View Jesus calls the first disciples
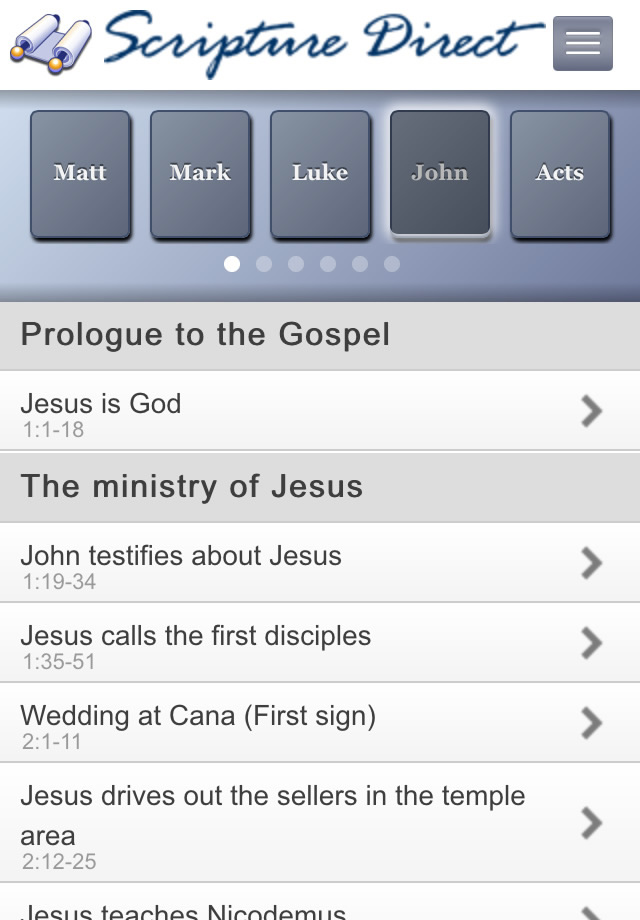640x920 pixels. 320,644
